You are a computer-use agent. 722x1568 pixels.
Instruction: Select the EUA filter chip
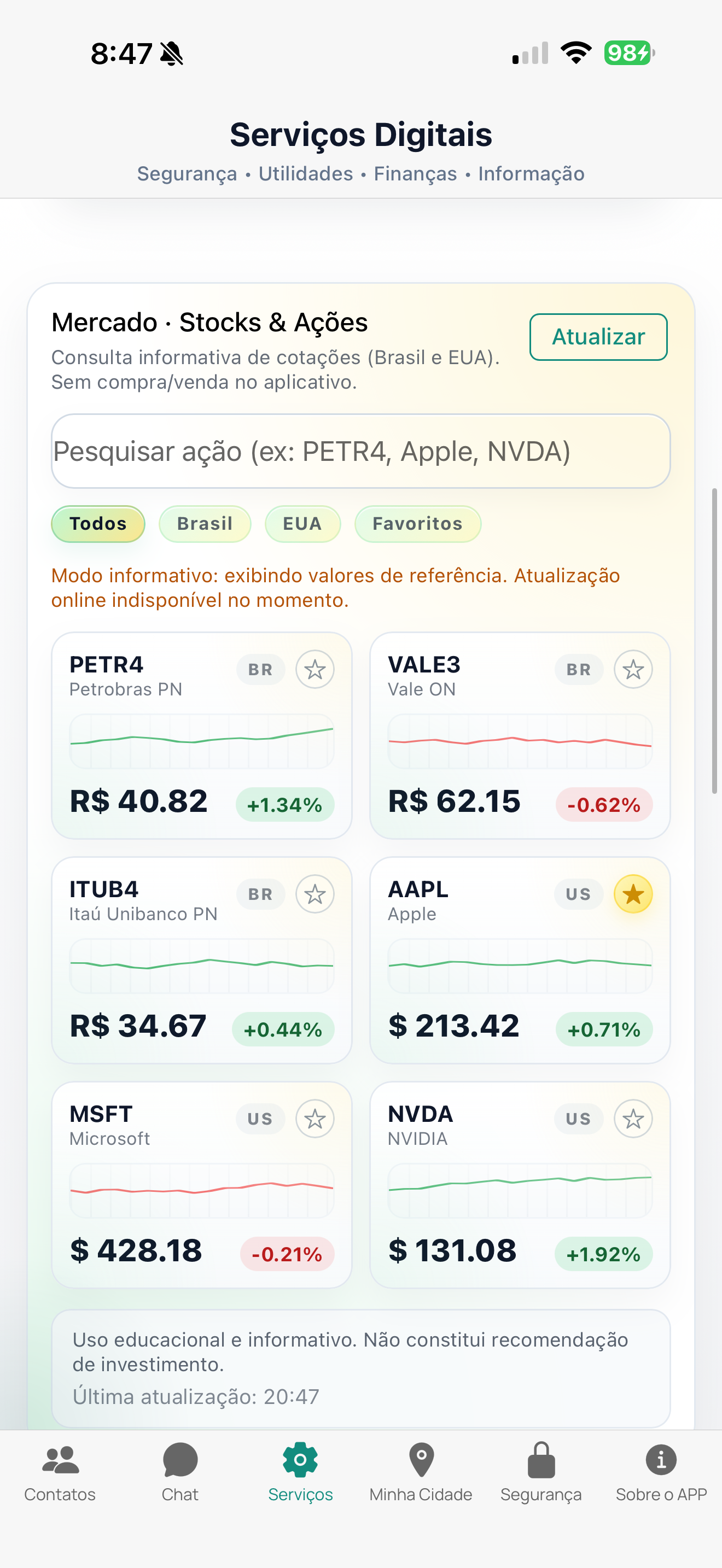[x=302, y=523]
